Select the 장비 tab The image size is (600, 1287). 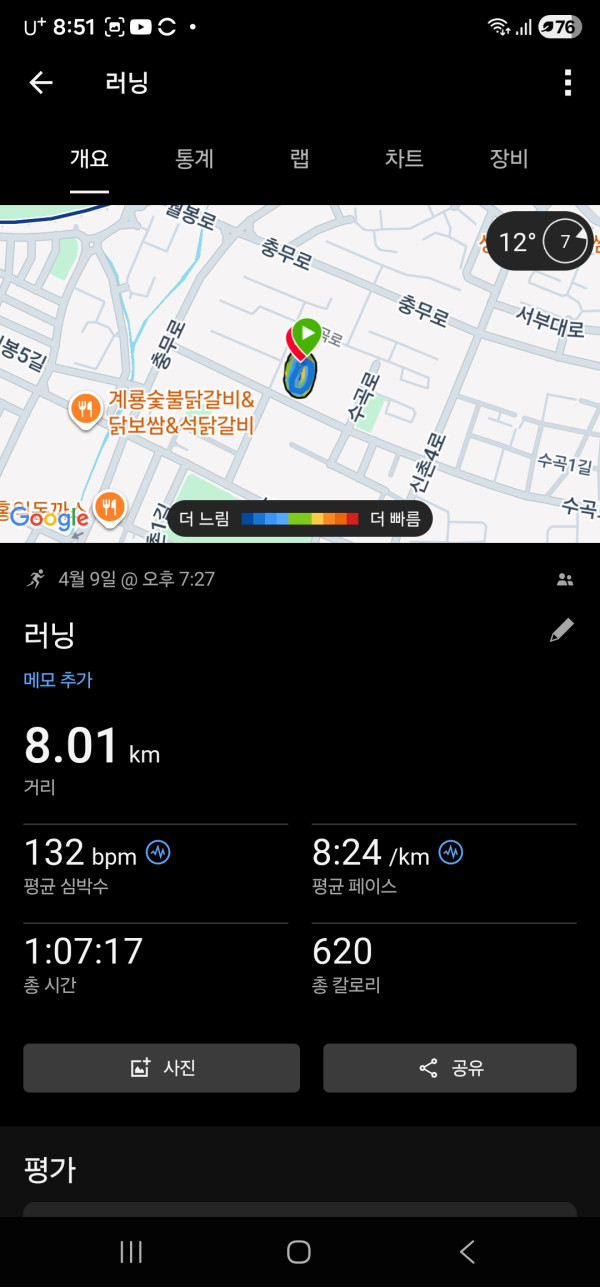tap(509, 159)
